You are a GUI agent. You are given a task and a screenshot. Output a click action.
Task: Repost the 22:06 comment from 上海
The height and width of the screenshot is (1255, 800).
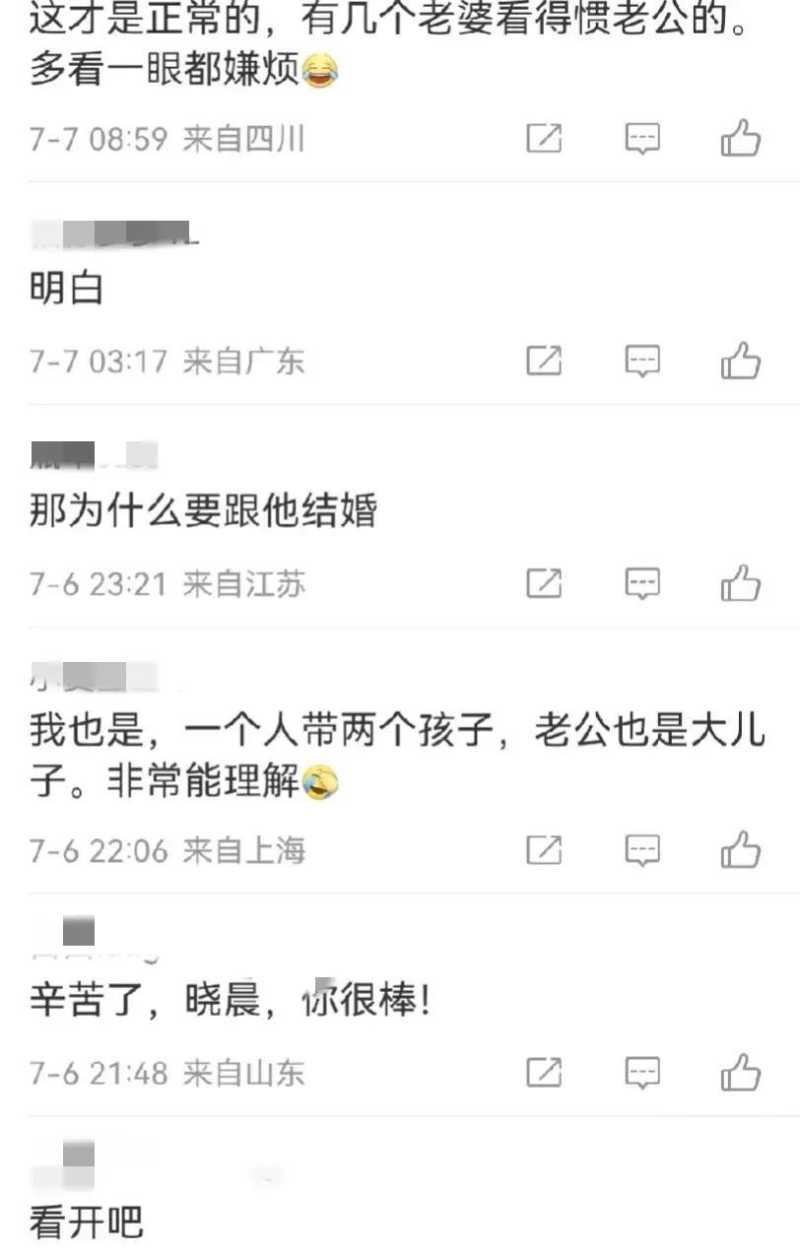click(x=544, y=849)
